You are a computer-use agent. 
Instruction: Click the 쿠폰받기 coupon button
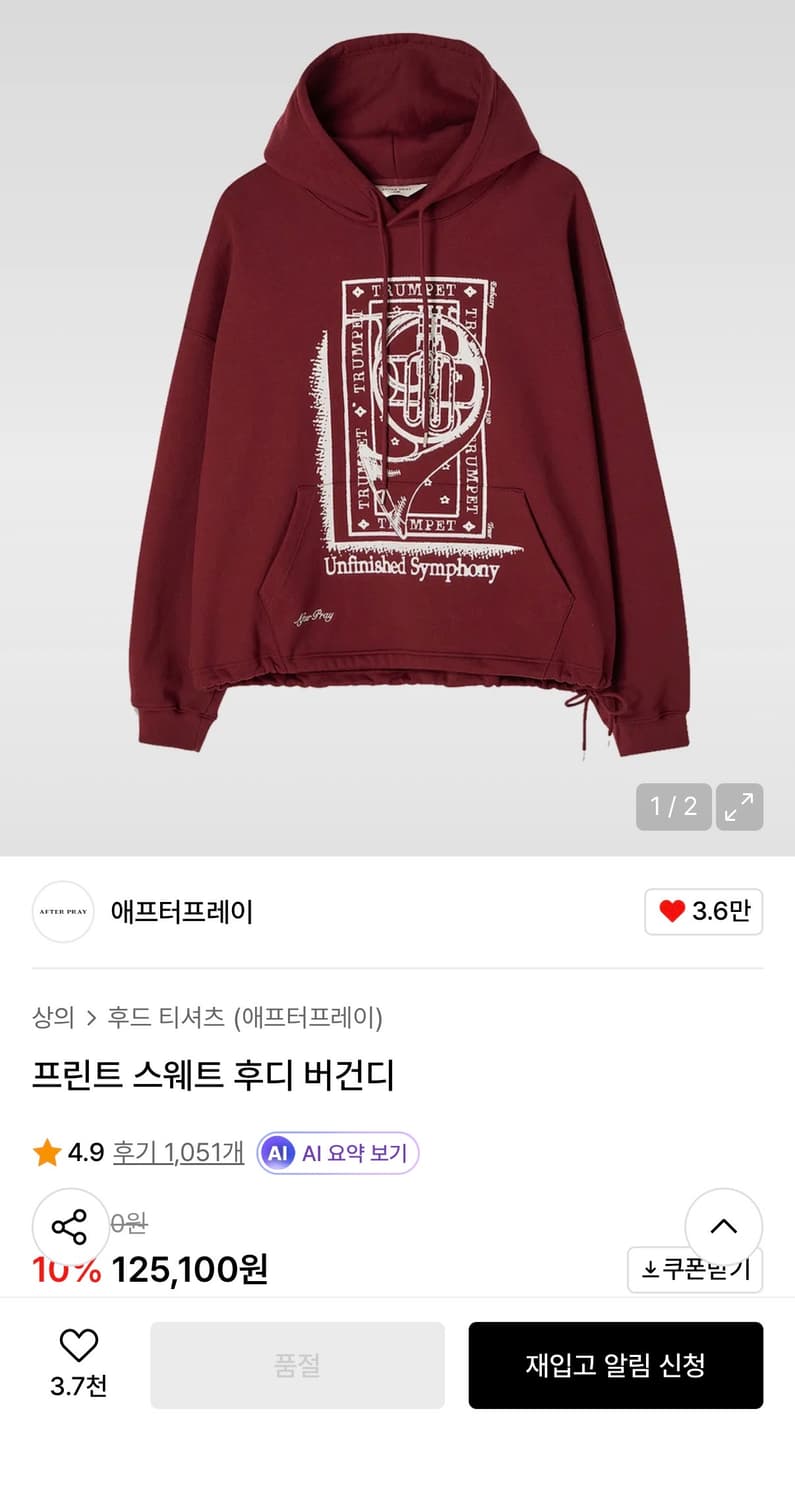click(x=695, y=1269)
